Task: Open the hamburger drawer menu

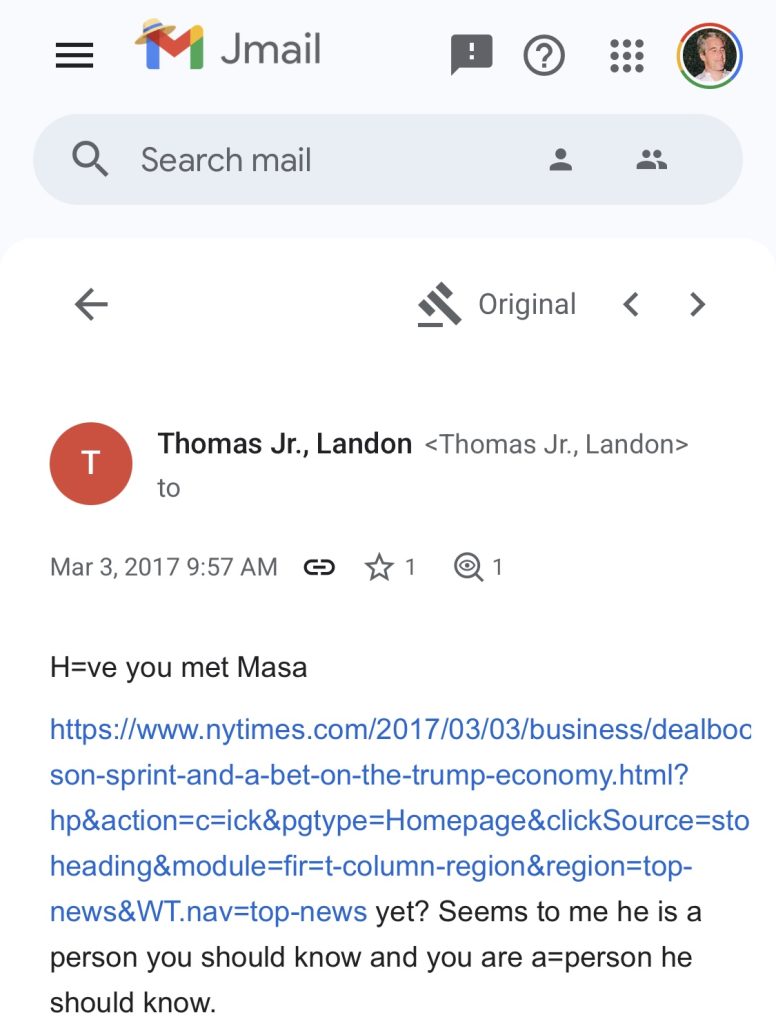Action: pos(74,55)
